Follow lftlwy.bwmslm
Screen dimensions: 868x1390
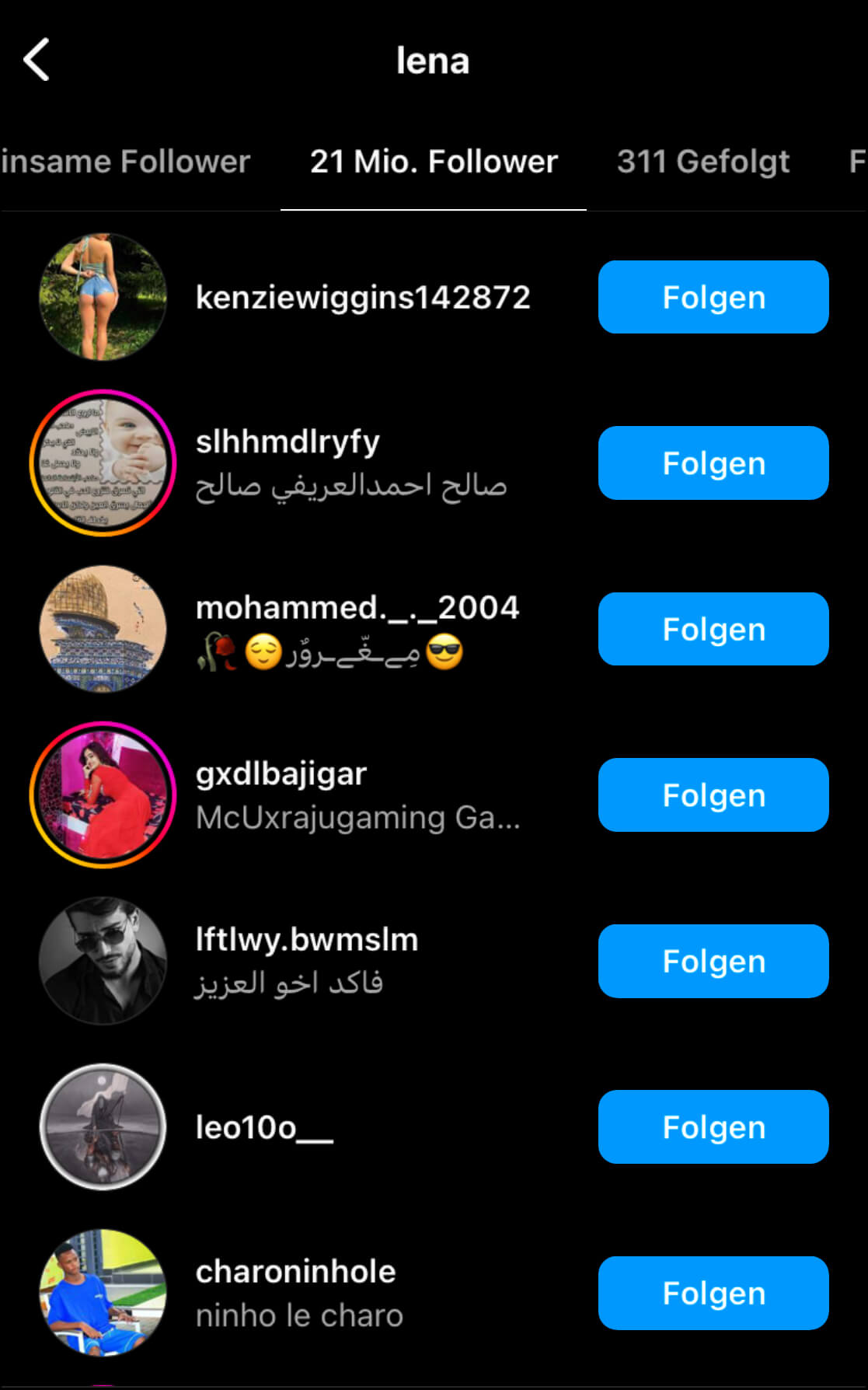click(713, 961)
